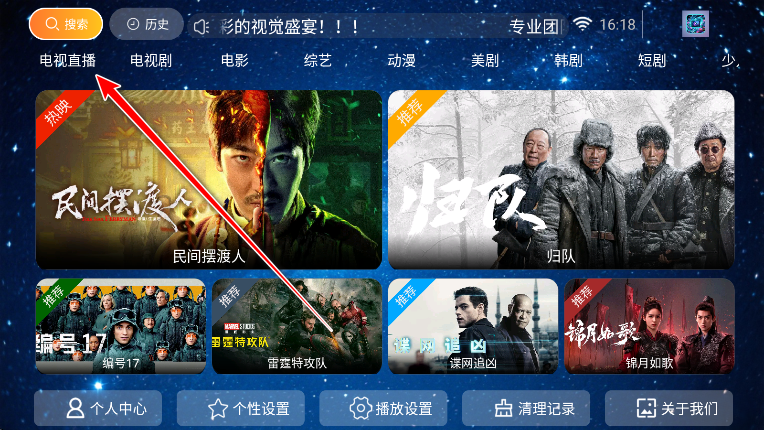Image resolution: width=764 pixels, height=430 pixels.
Task: Open the 谍网追凶 movie tile
Action: pos(473,326)
